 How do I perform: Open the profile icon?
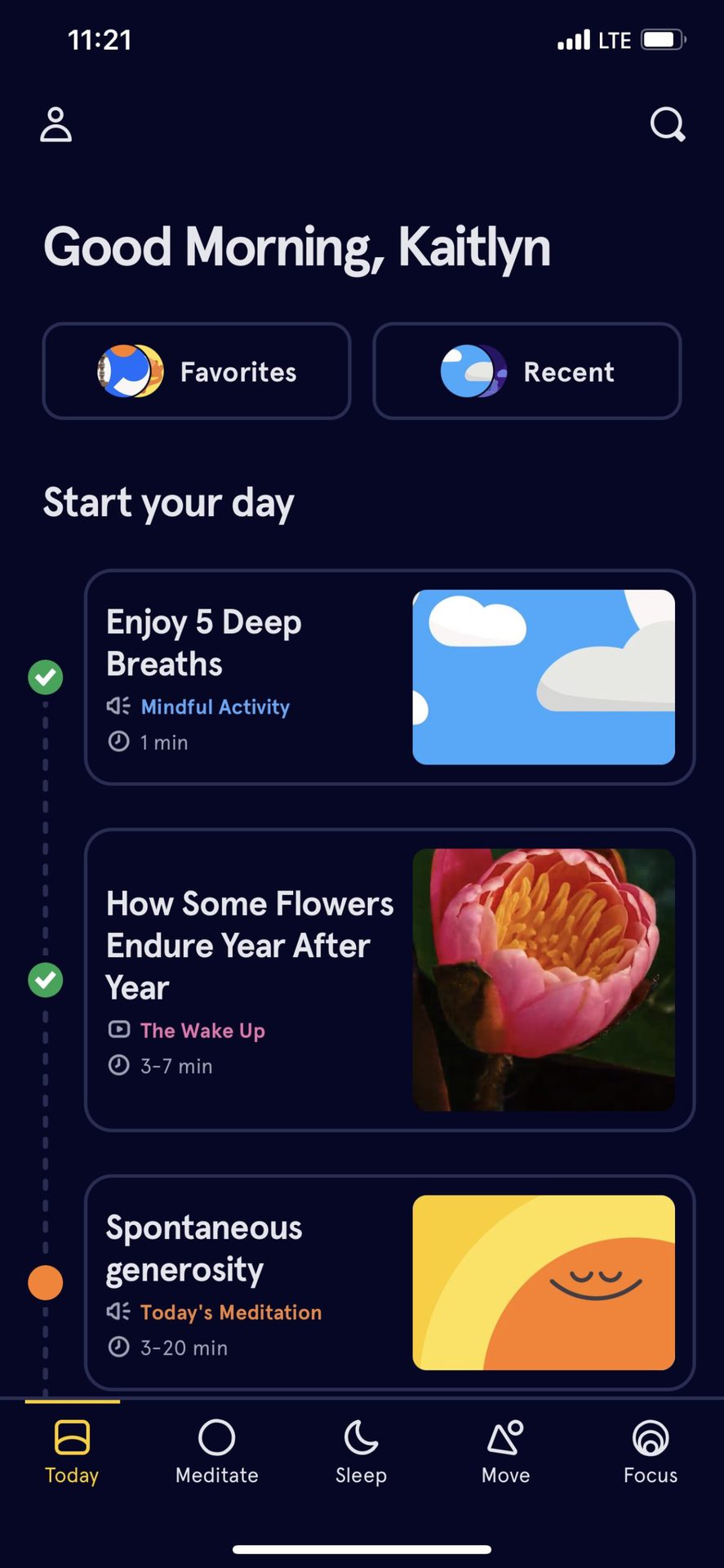(x=56, y=125)
